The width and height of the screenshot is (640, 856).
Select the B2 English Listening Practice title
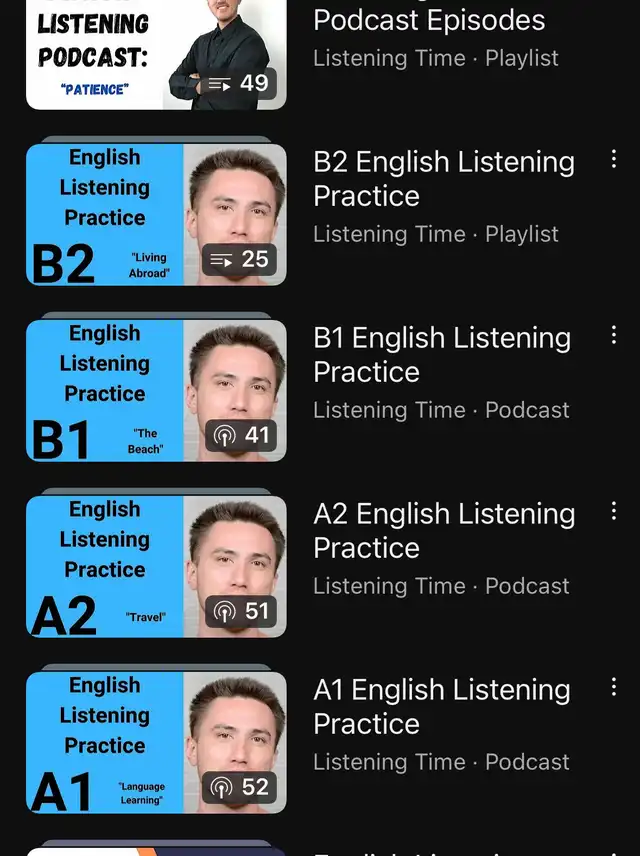pyautogui.click(x=443, y=178)
